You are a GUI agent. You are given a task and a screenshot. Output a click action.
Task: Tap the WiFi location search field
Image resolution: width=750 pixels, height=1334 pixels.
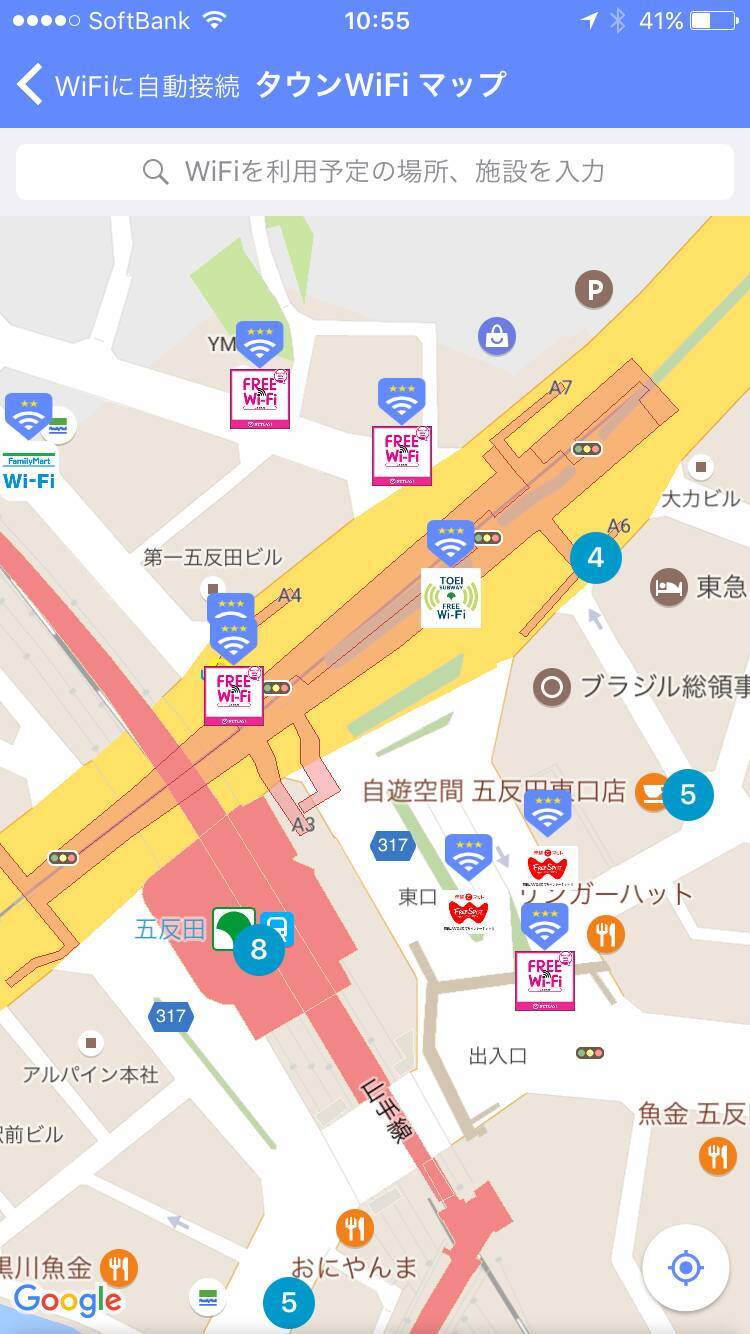point(375,171)
